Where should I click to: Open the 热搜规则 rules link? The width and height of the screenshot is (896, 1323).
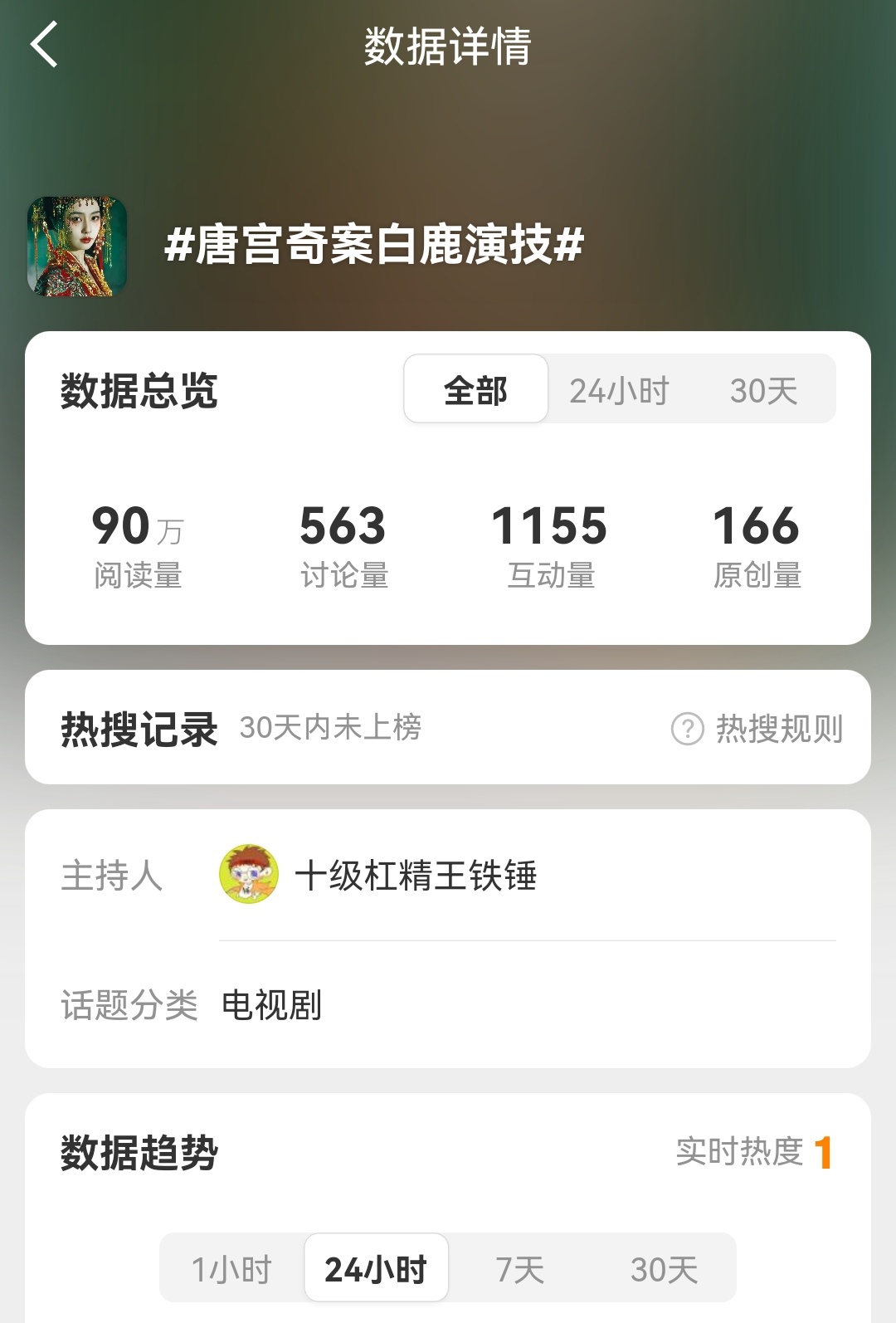click(x=780, y=727)
